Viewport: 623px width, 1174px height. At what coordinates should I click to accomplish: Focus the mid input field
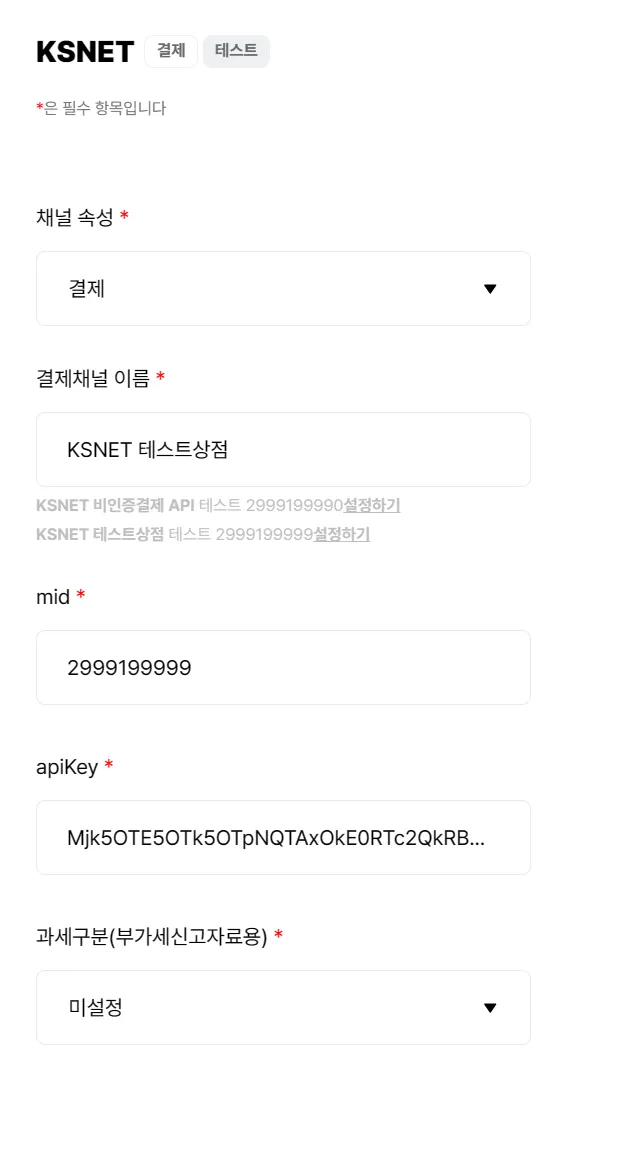(283, 668)
